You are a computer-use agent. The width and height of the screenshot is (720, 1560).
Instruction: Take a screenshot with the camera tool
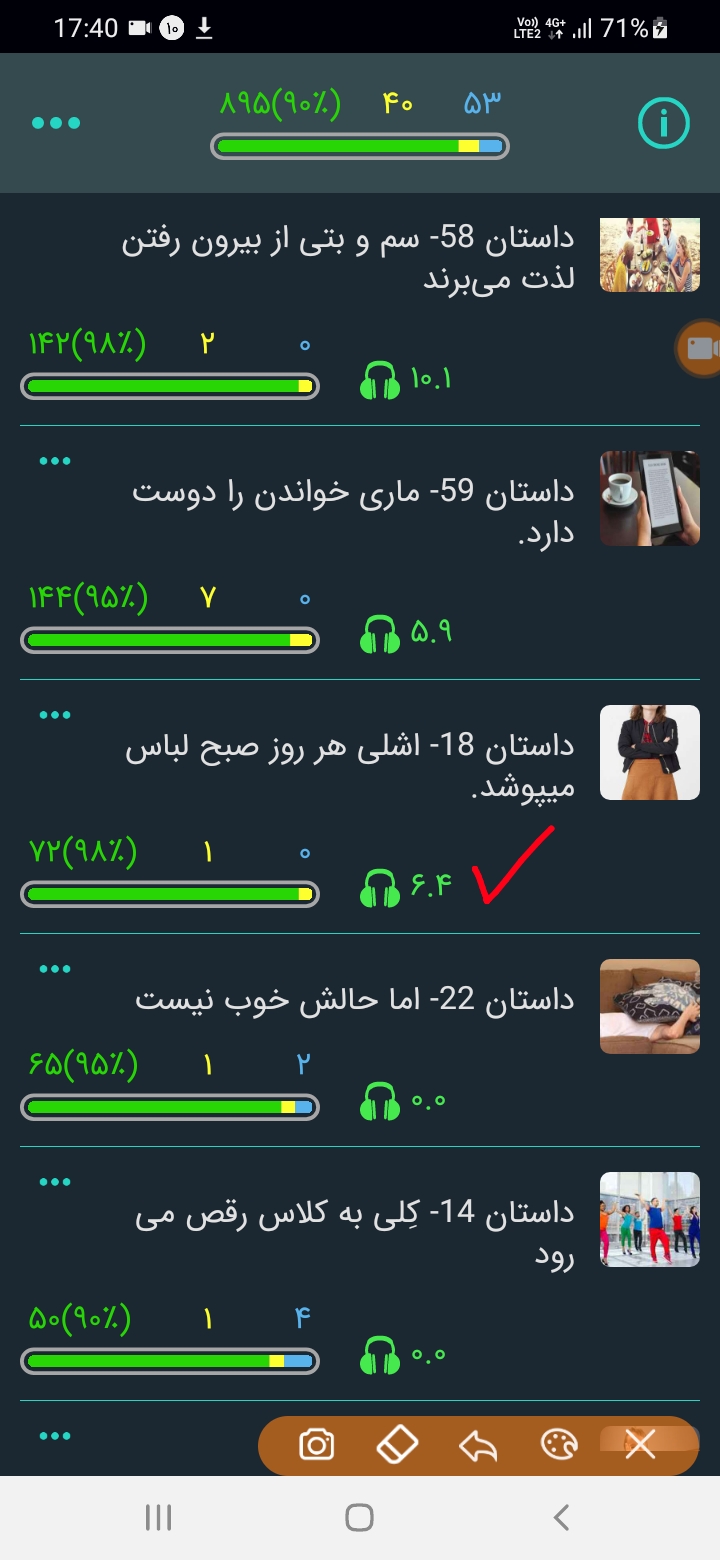pyautogui.click(x=317, y=1445)
